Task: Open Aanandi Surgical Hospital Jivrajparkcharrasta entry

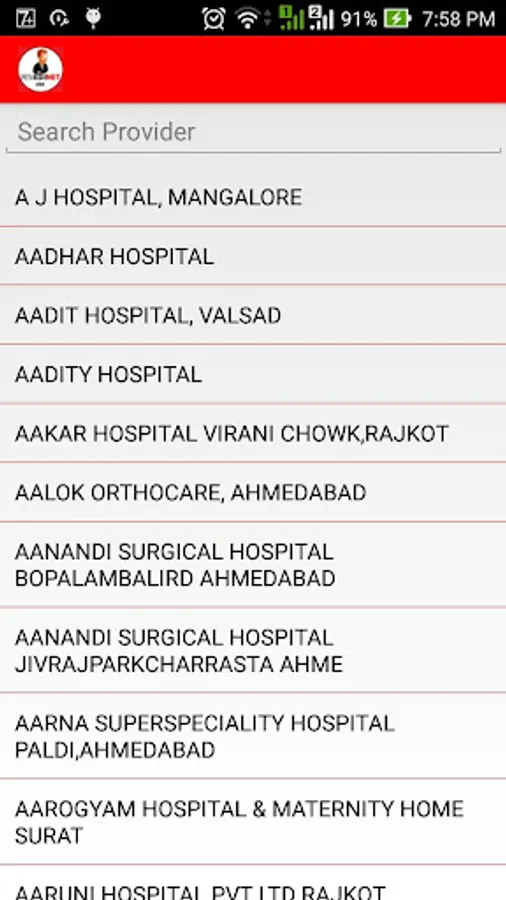Action: [x=253, y=650]
